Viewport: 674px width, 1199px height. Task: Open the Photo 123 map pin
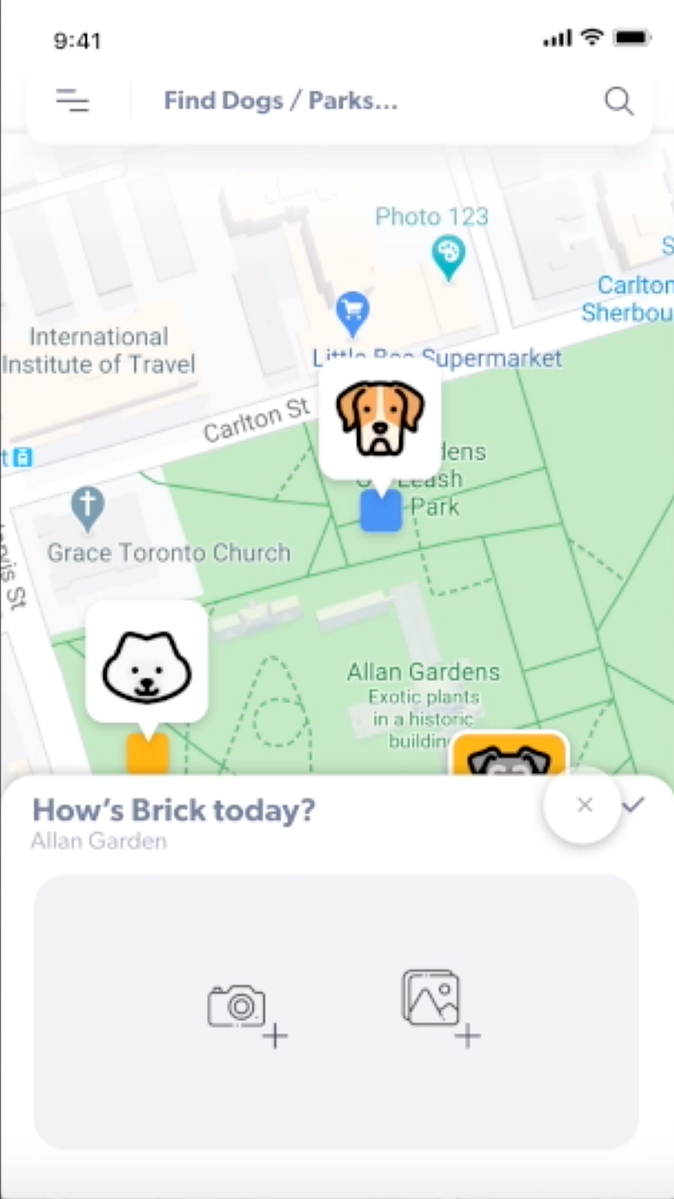click(x=449, y=258)
